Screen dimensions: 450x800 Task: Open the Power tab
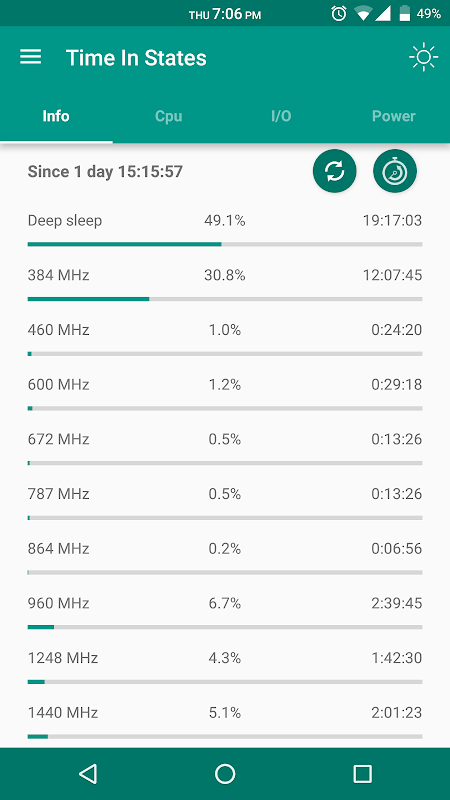click(x=393, y=116)
